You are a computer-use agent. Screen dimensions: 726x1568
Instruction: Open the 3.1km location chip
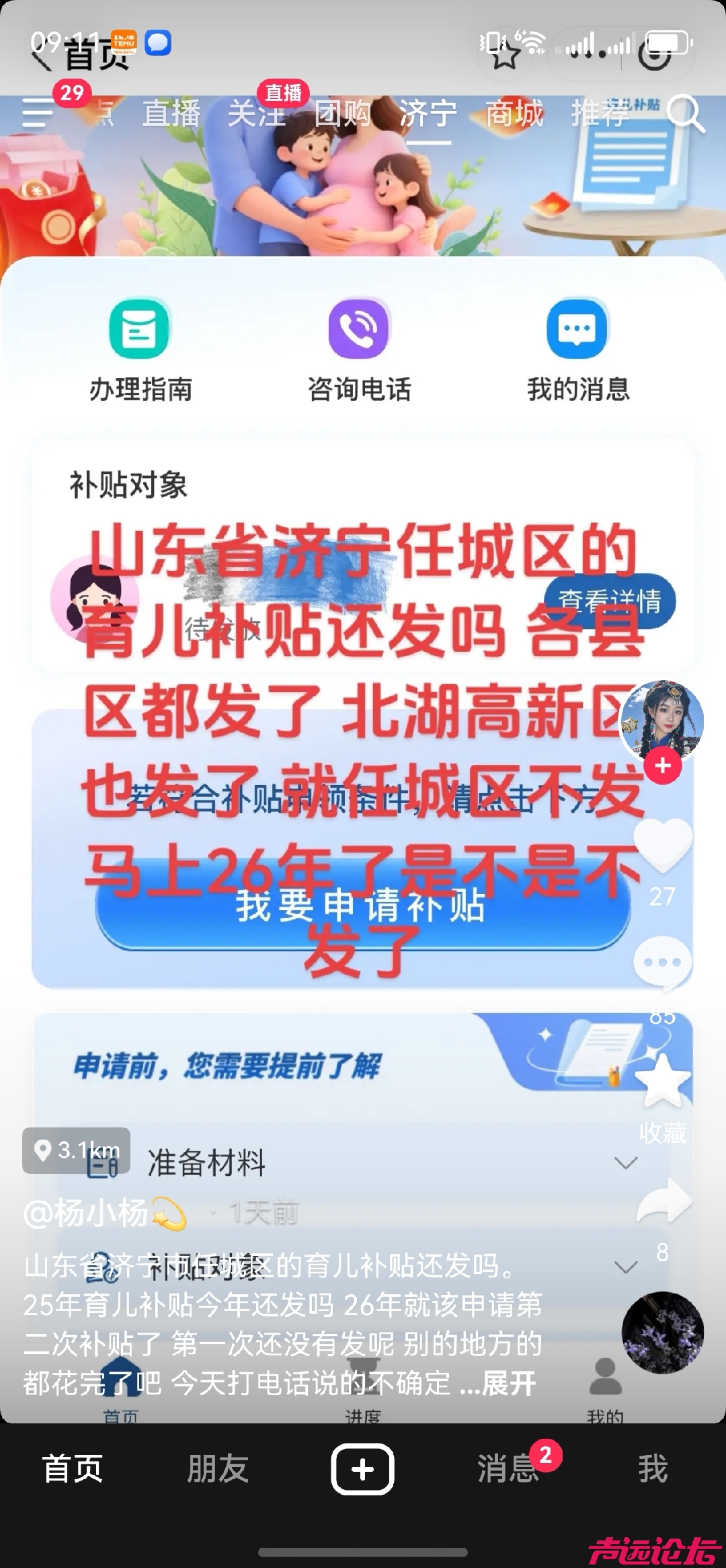click(x=77, y=1150)
